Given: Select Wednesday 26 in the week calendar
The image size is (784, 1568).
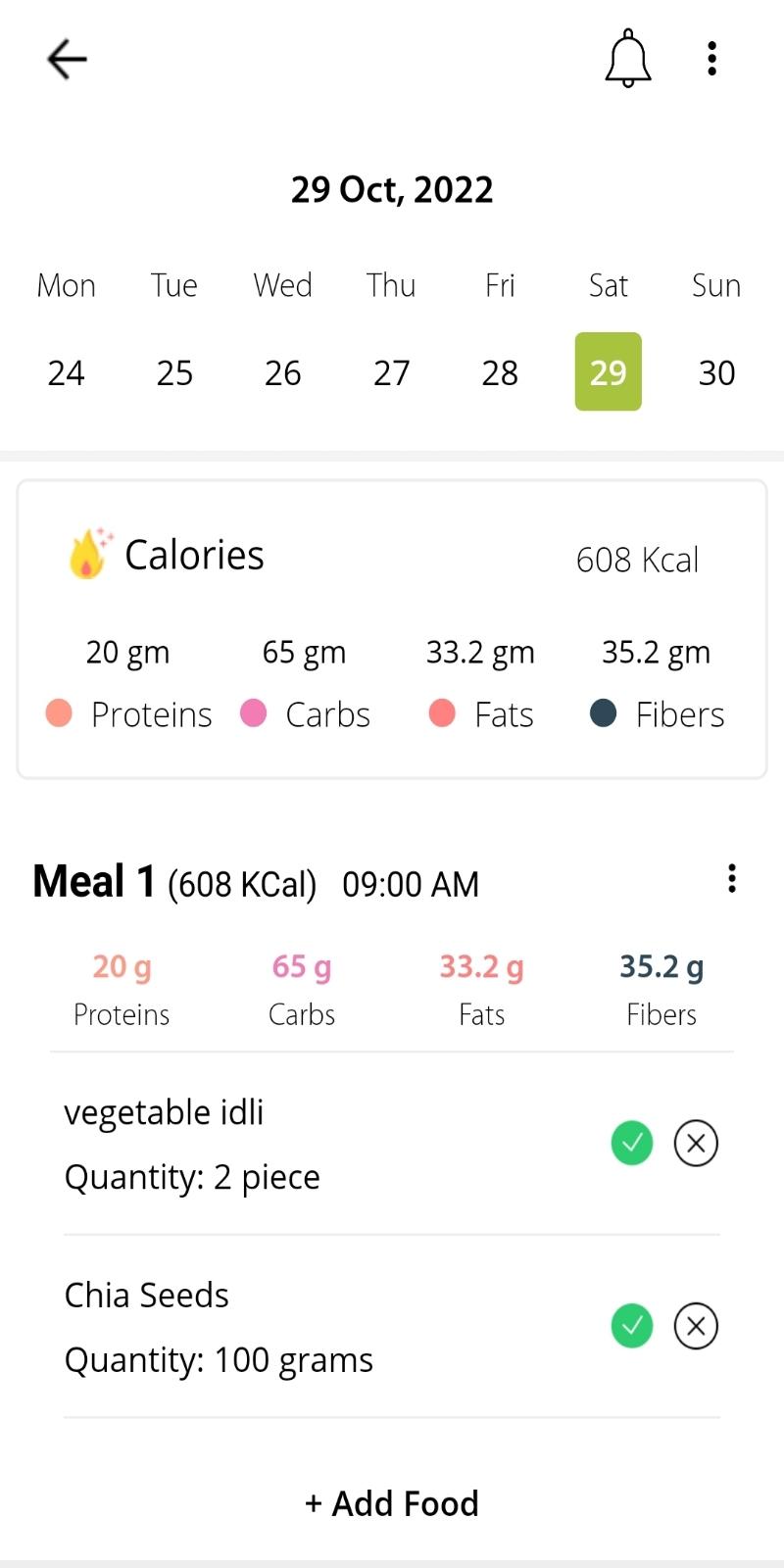Looking at the screenshot, I should pyautogui.click(x=283, y=372).
